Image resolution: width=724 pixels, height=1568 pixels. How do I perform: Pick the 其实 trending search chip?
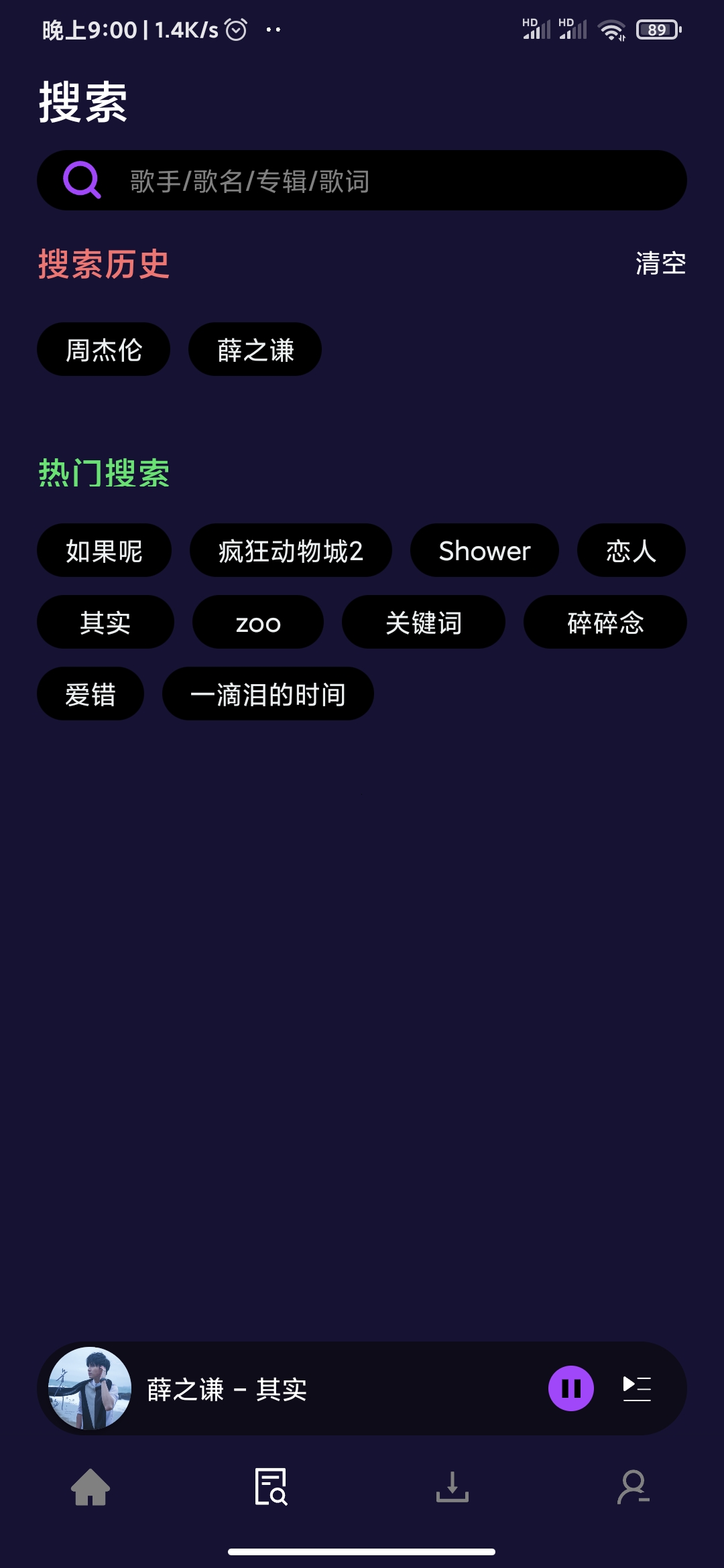coord(105,623)
